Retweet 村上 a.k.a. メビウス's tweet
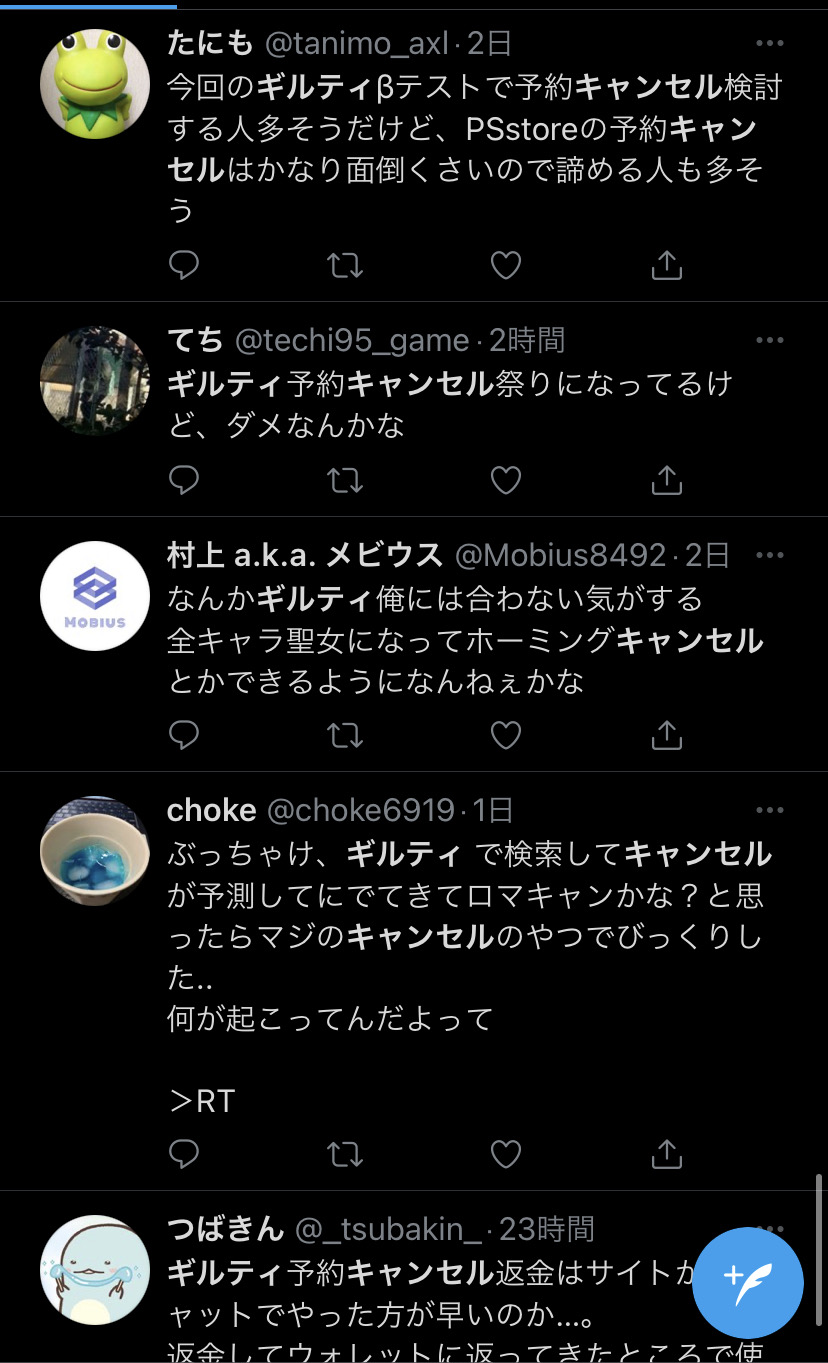The height and width of the screenshot is (1363, 828). 345,736
